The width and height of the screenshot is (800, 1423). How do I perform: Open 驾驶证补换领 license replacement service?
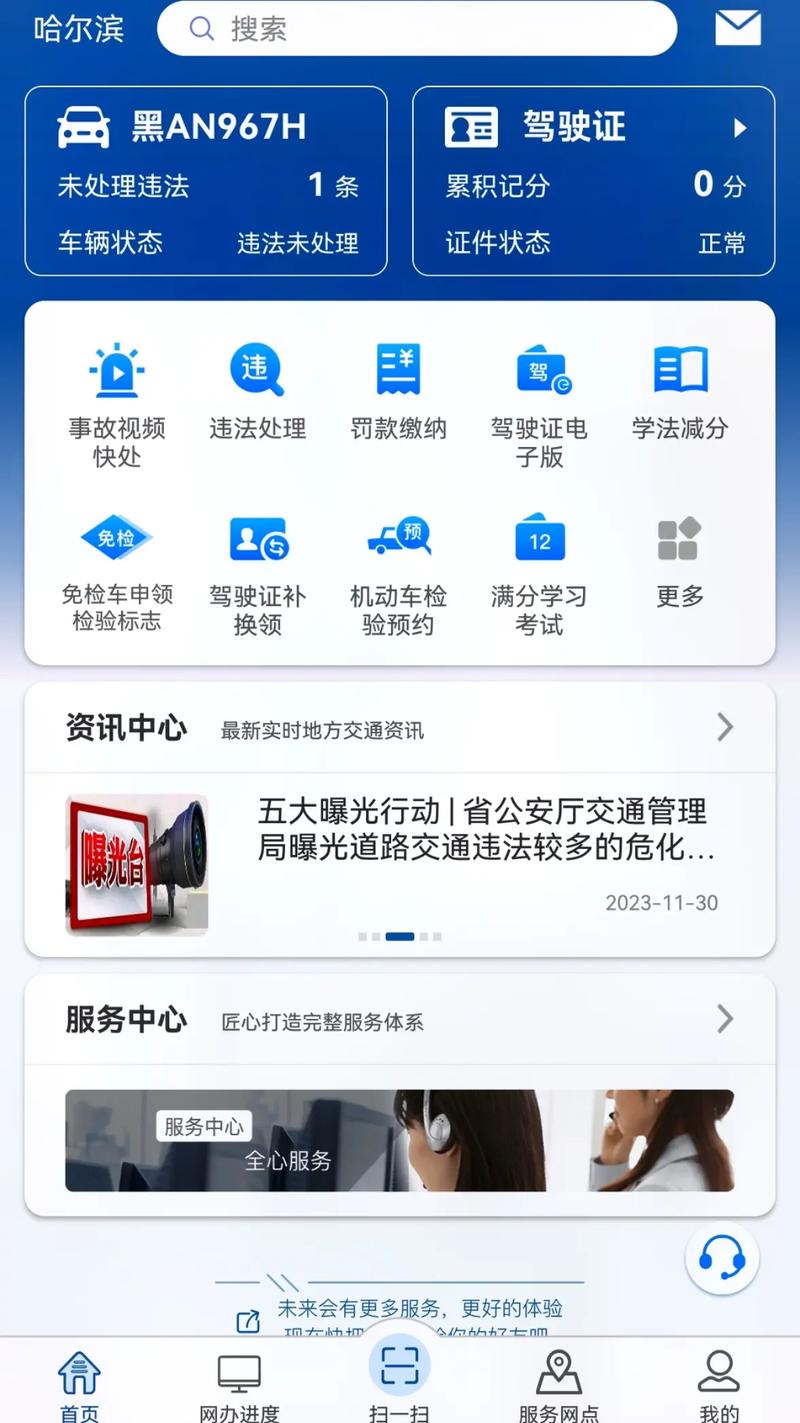pyautogui.click(x=257, y=565)
